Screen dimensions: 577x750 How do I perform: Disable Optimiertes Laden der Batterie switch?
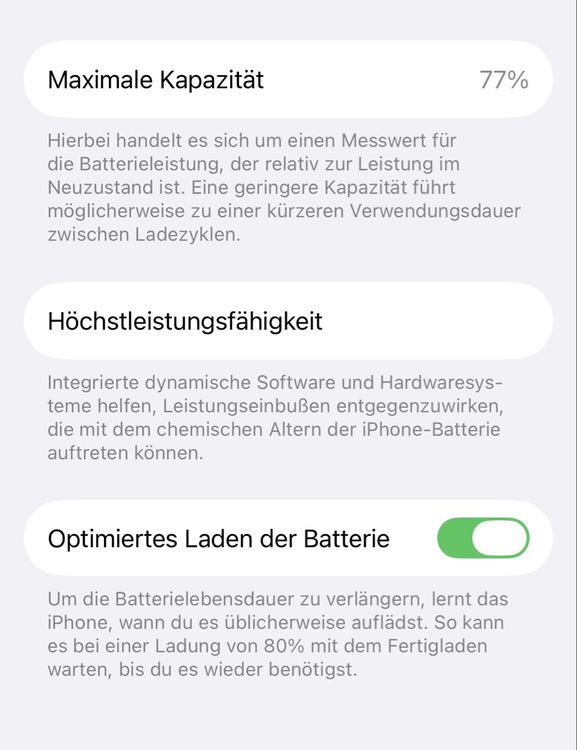483,538
